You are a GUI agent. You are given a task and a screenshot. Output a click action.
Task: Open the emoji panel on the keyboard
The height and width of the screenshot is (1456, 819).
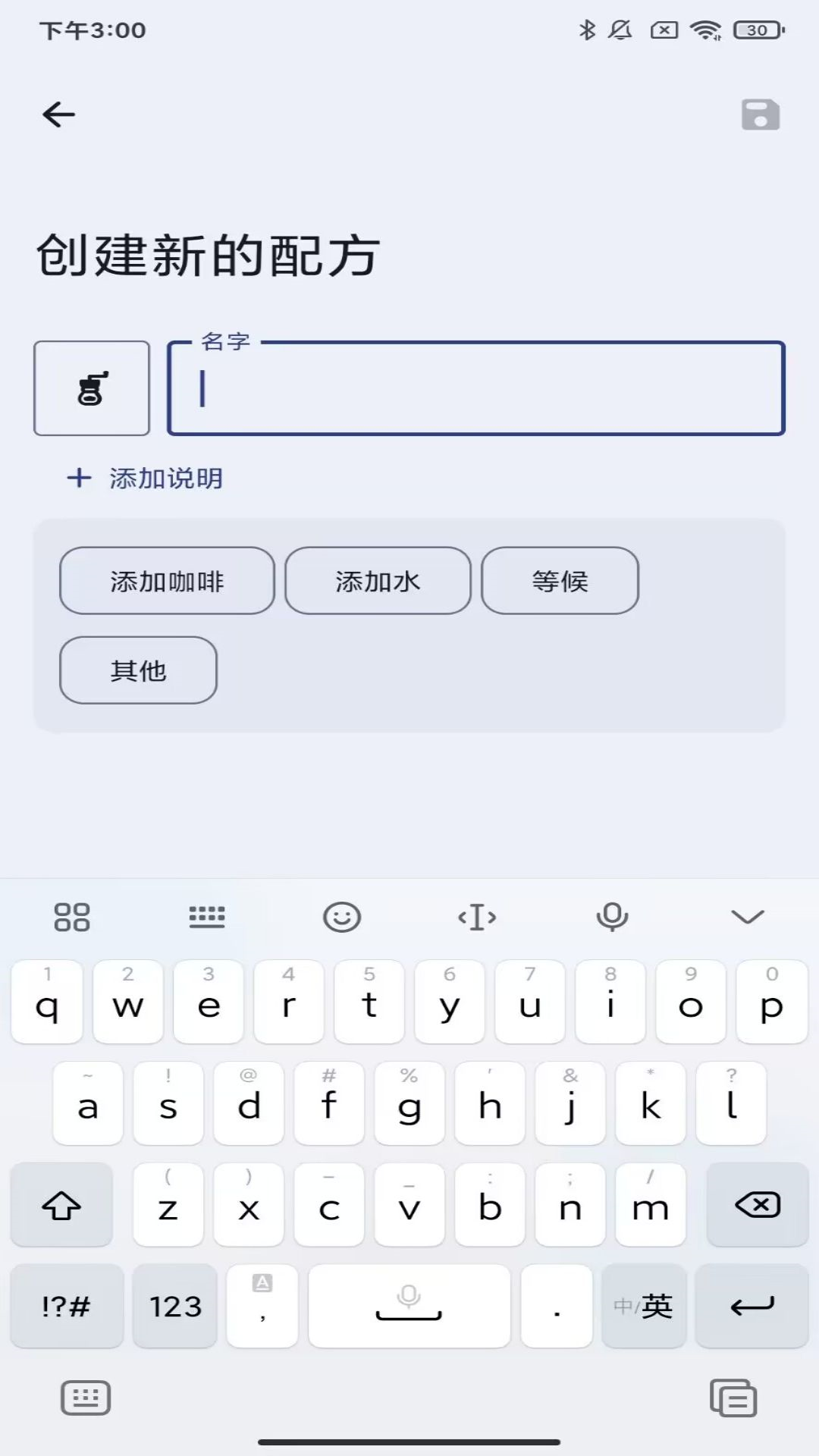[343, 916]
